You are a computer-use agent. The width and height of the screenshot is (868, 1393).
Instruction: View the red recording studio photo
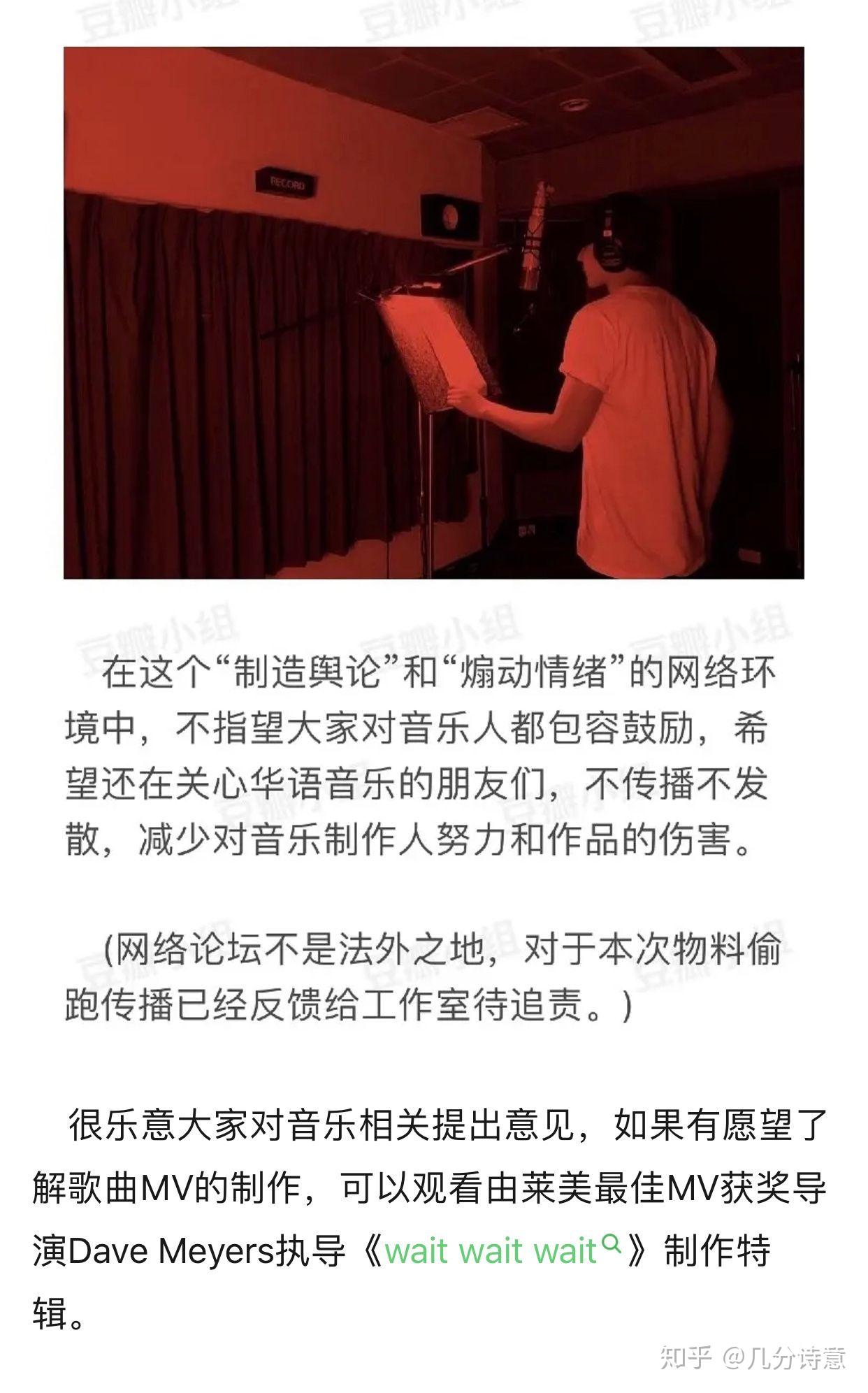click(433, 312)
